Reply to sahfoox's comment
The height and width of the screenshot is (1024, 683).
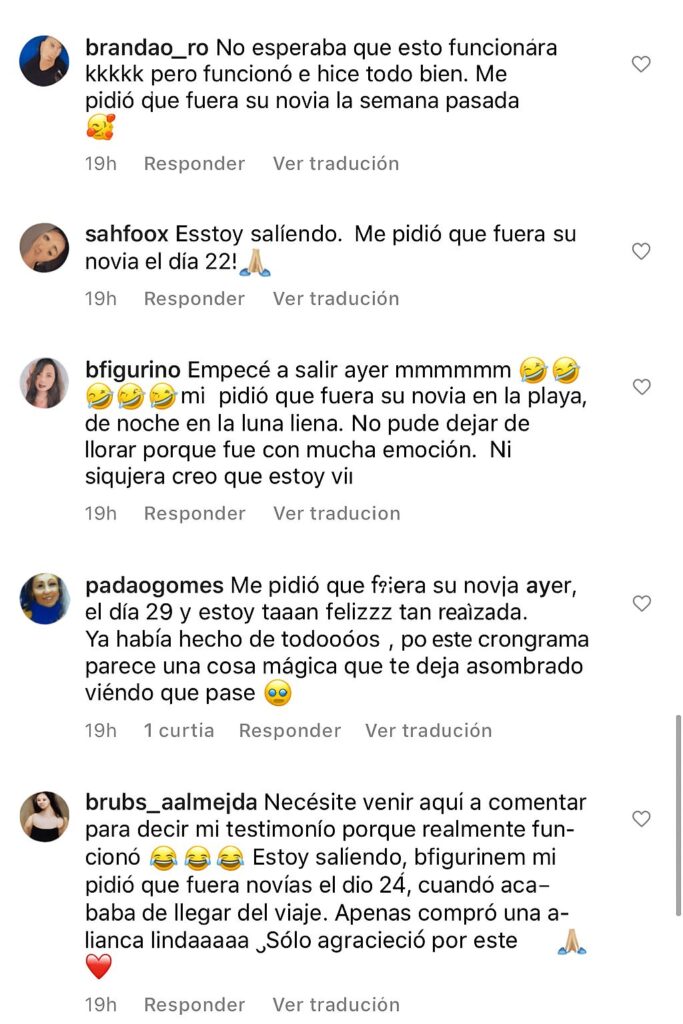194,298
